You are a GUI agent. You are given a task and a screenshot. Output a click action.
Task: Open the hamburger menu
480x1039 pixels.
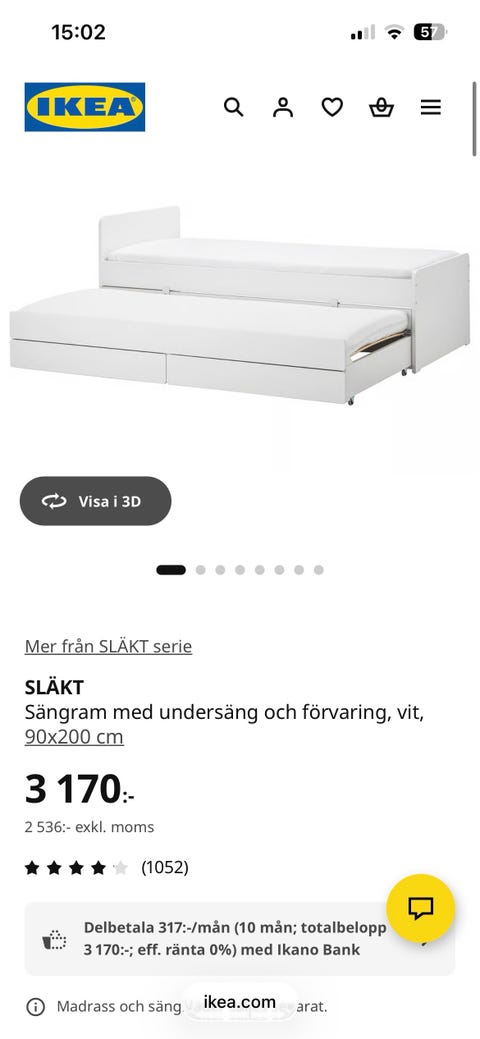tap(431, 107)
